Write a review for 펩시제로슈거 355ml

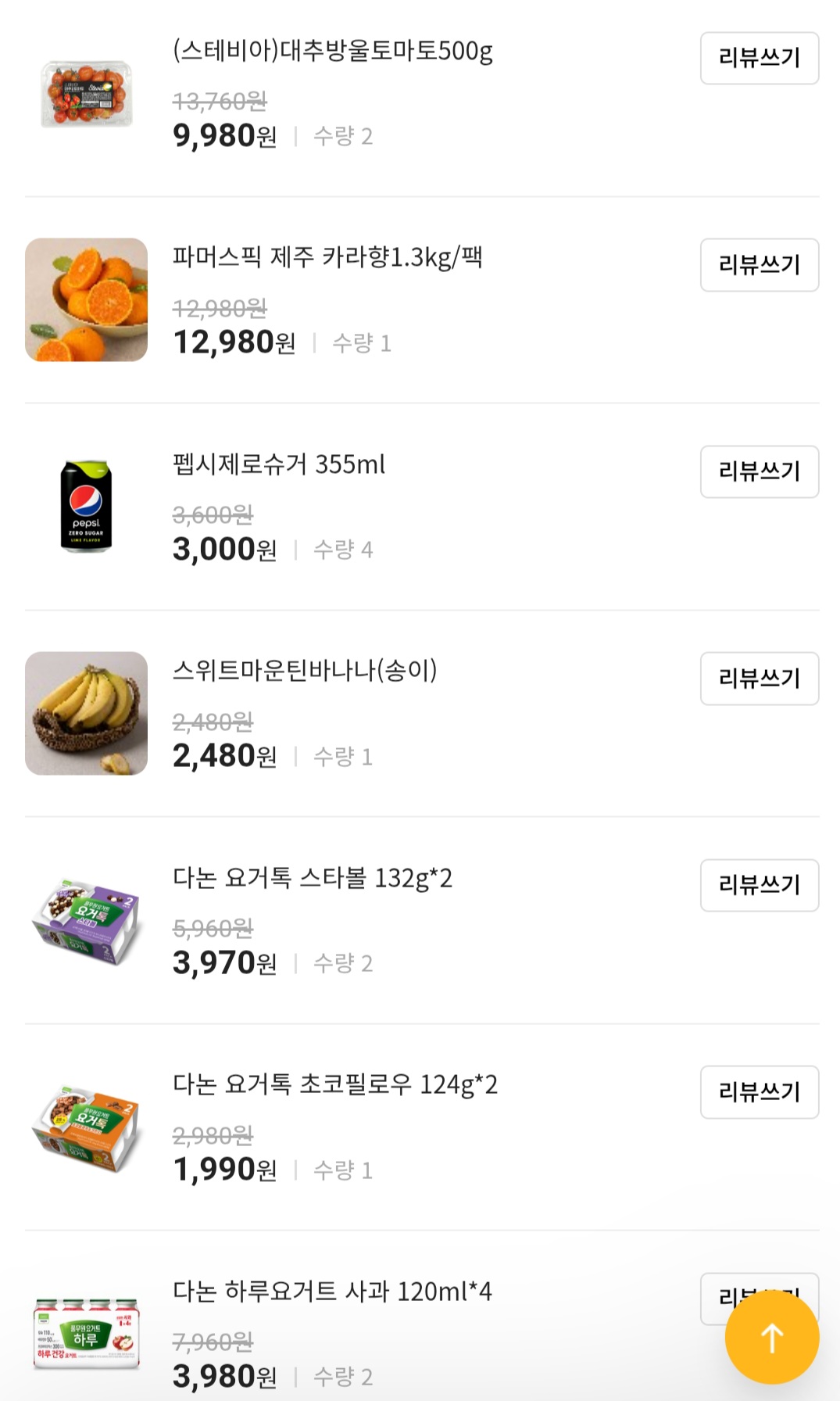point(759,471)
